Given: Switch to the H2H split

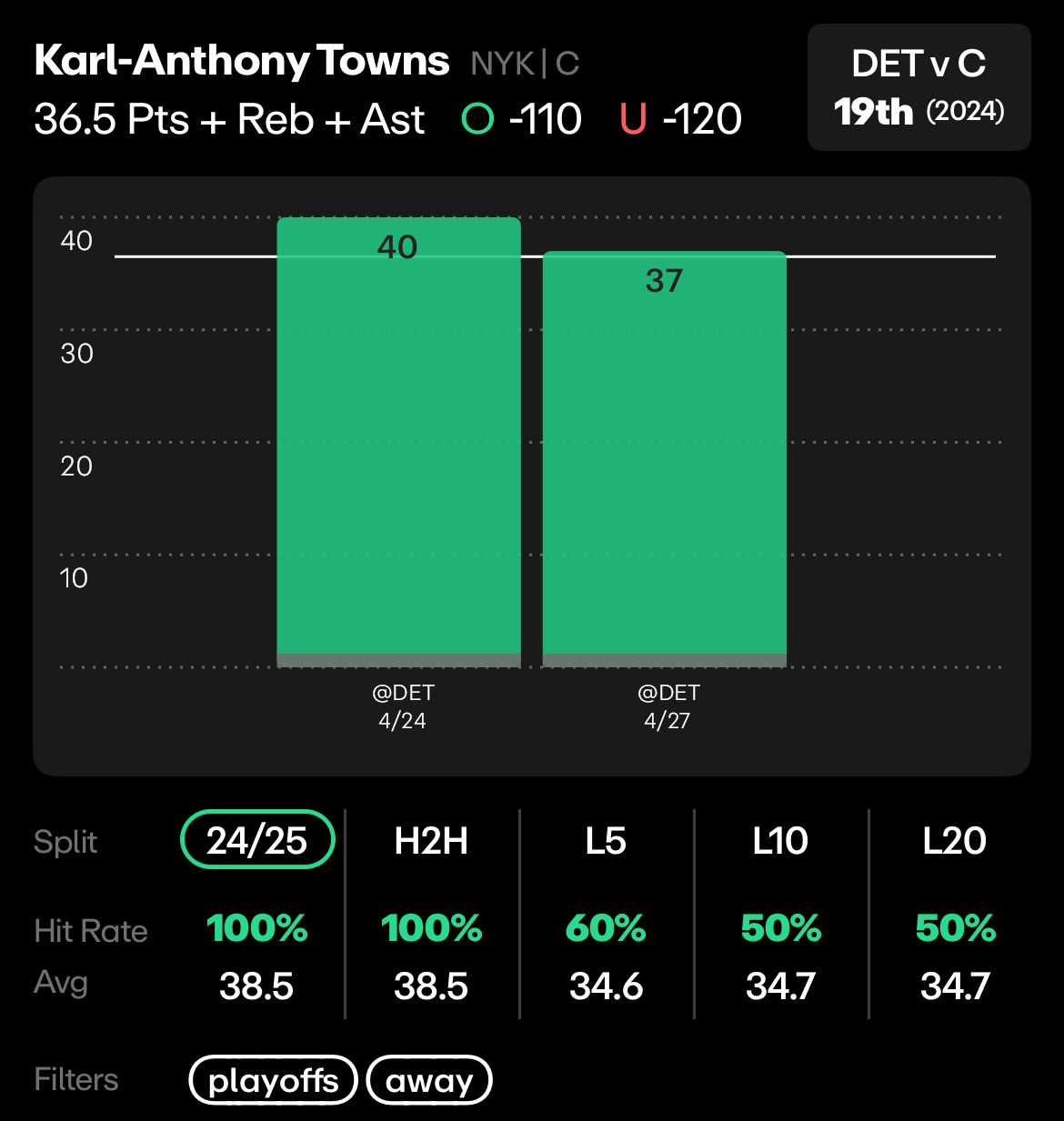Looking at the screenshot, I should (x=431, y=841).
